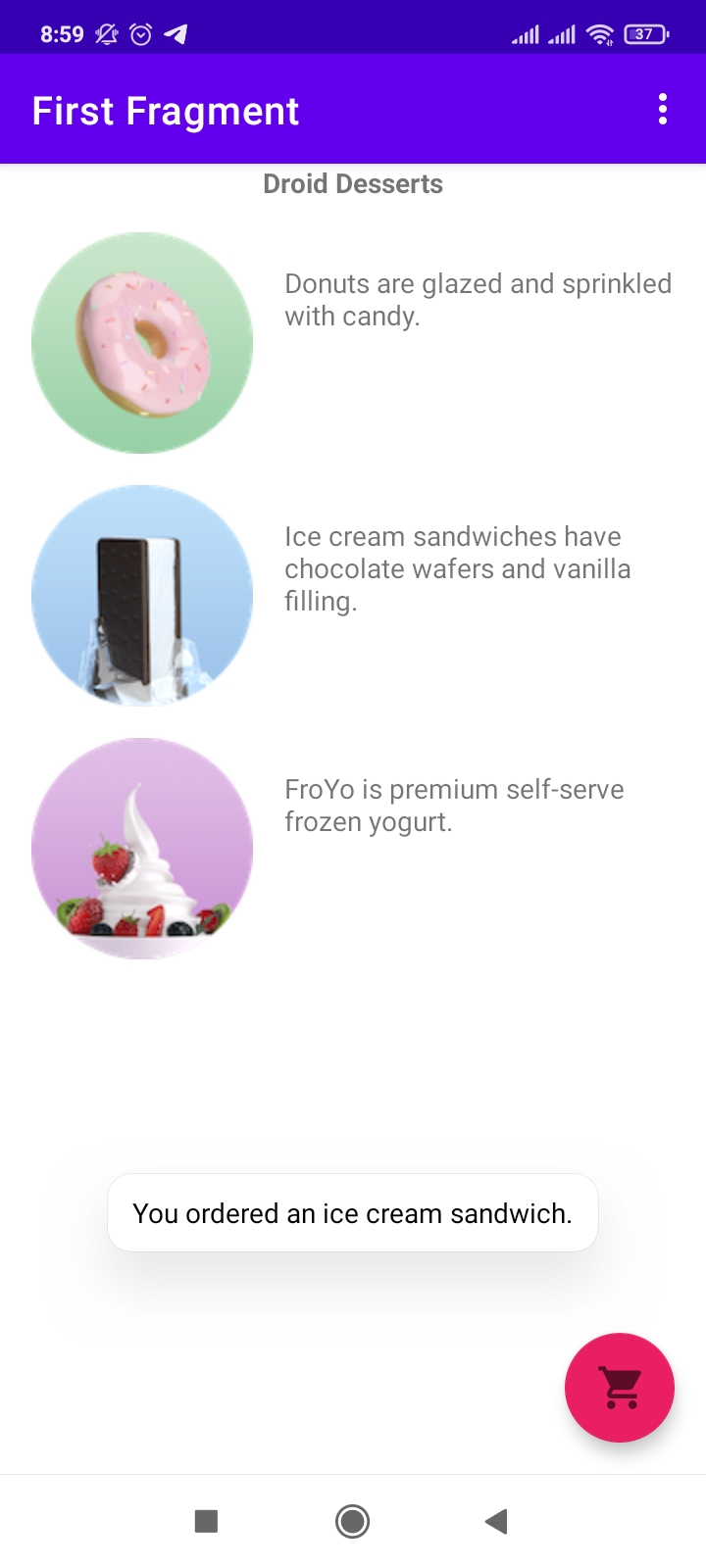
Task: Tap the donut description text
Action: (478, 299)
